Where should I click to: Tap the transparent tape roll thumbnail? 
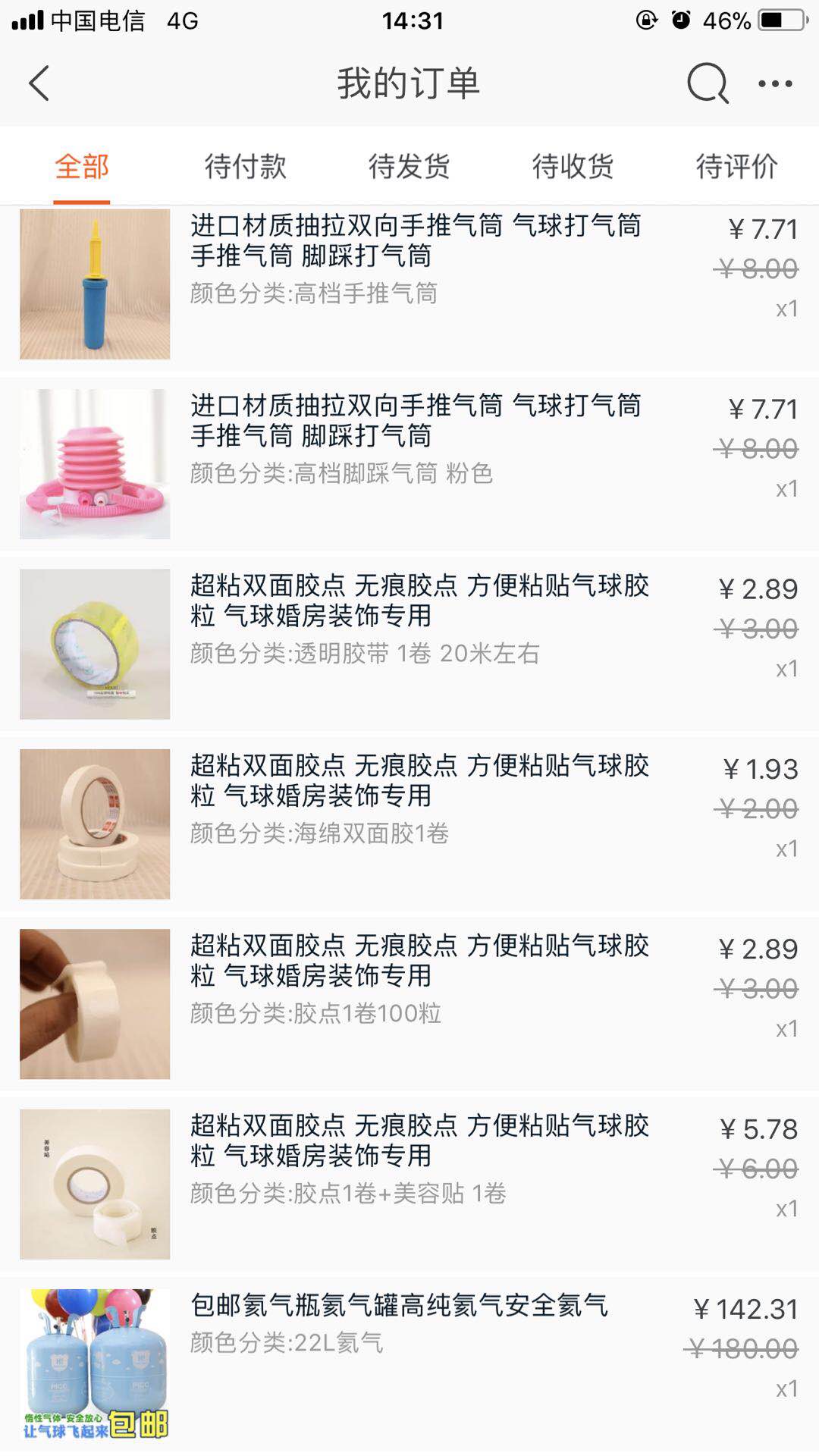(x=94, y=645)
